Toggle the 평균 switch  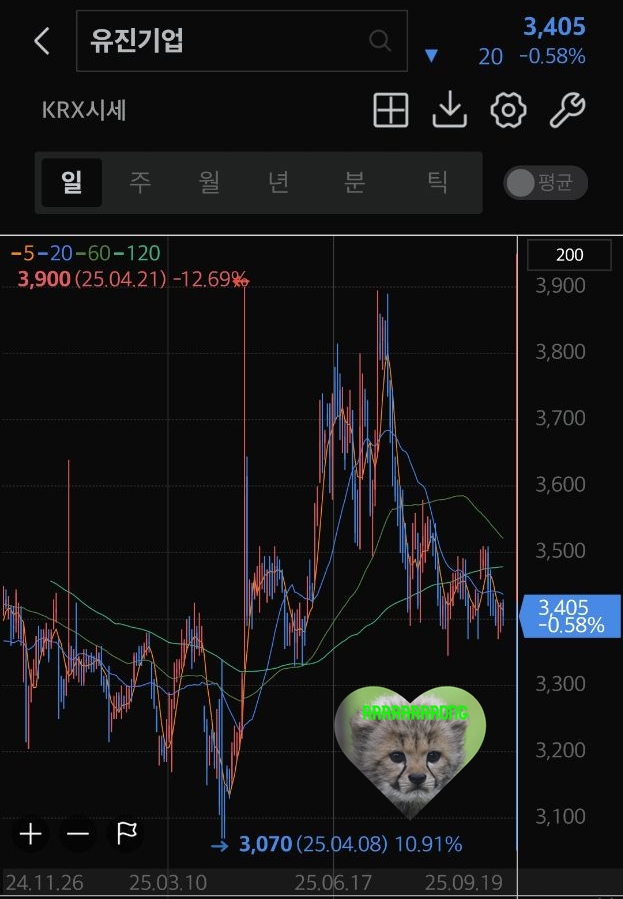coord(545,183)
